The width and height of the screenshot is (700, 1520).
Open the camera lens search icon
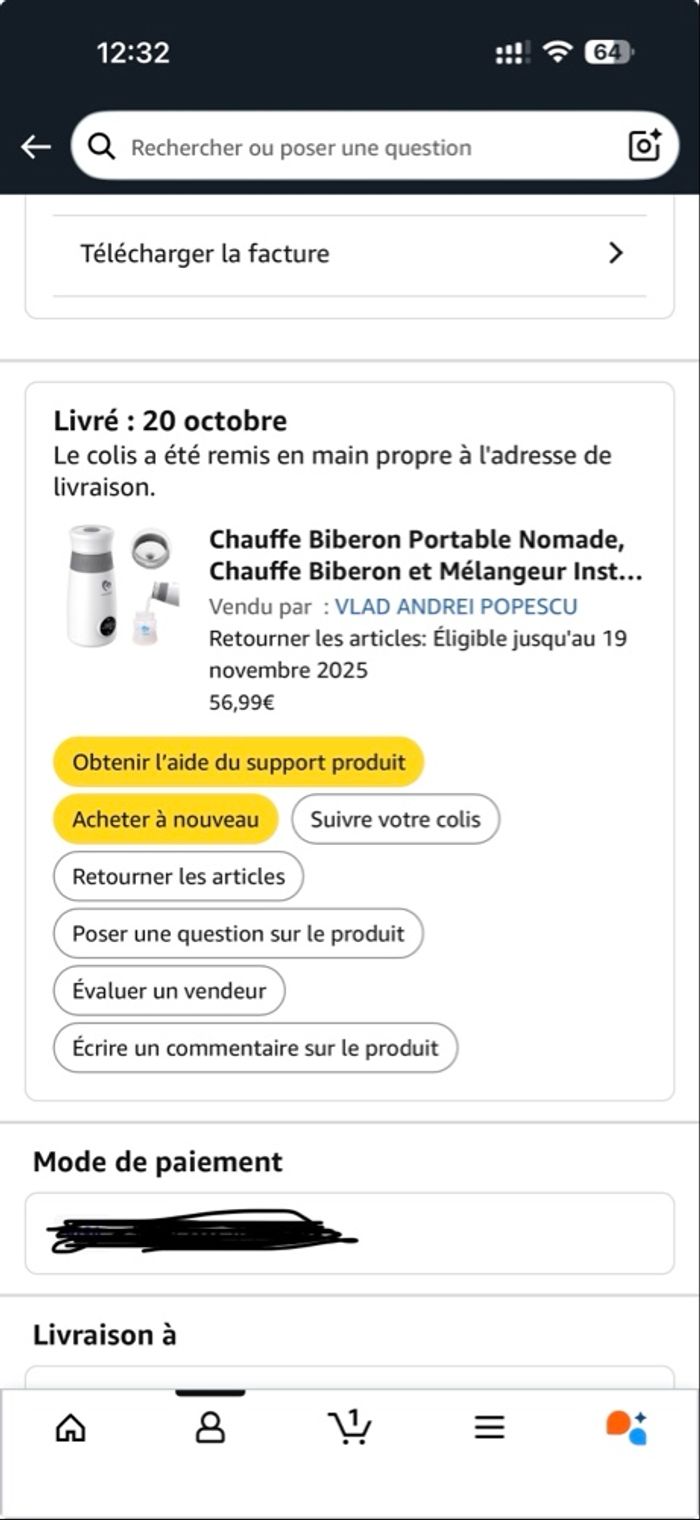tap(644, 146)
